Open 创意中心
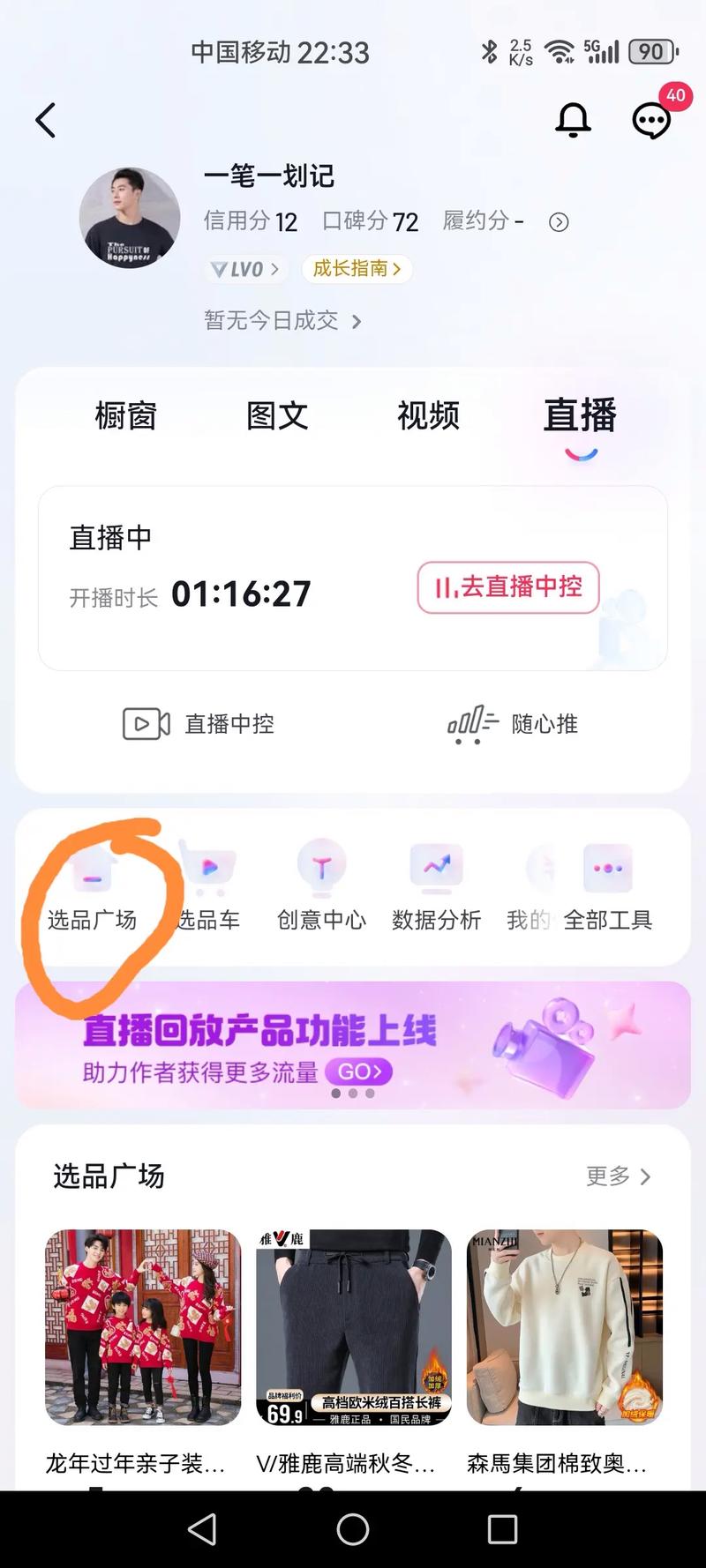Viewport: 706px width, 1568px height. pos(321,882)
